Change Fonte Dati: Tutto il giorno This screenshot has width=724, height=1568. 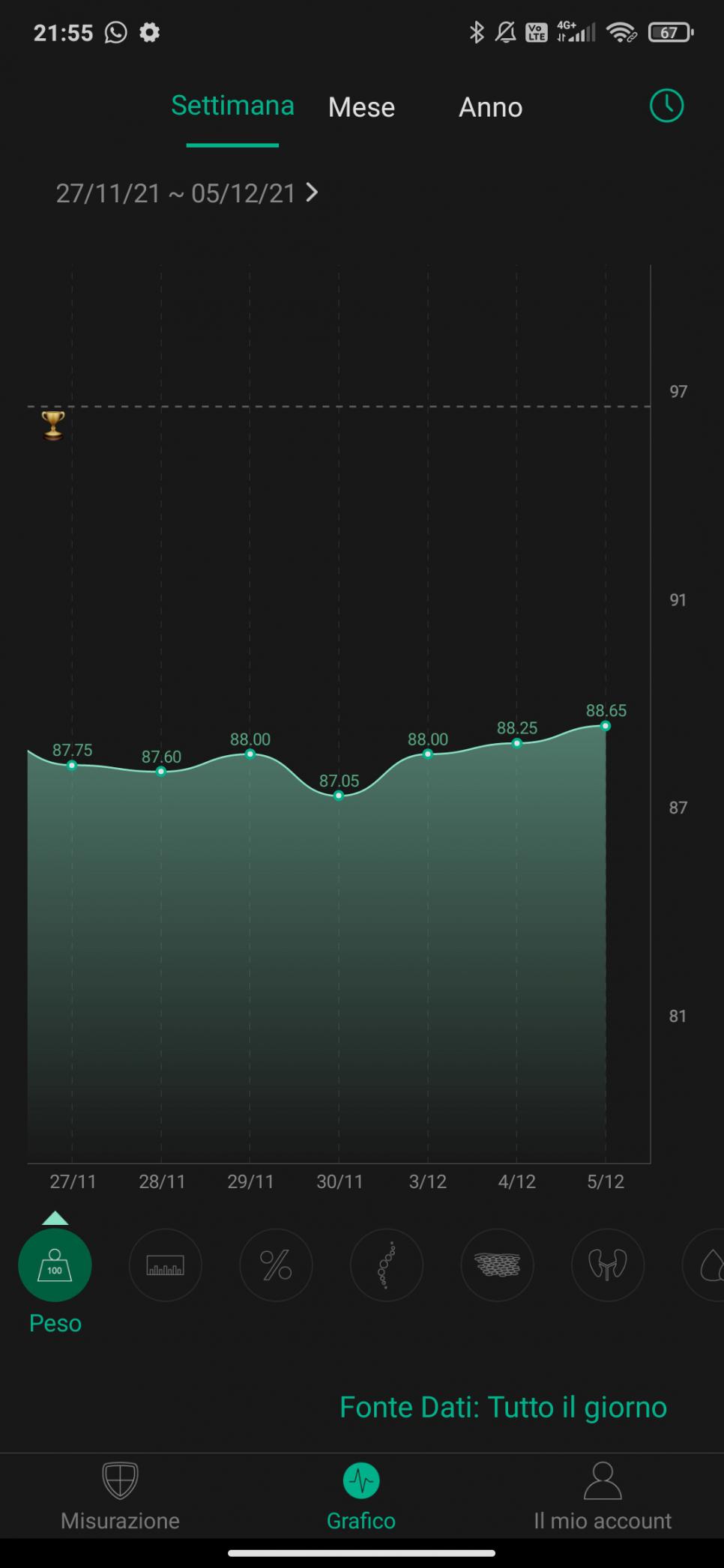pos(503,1407)
